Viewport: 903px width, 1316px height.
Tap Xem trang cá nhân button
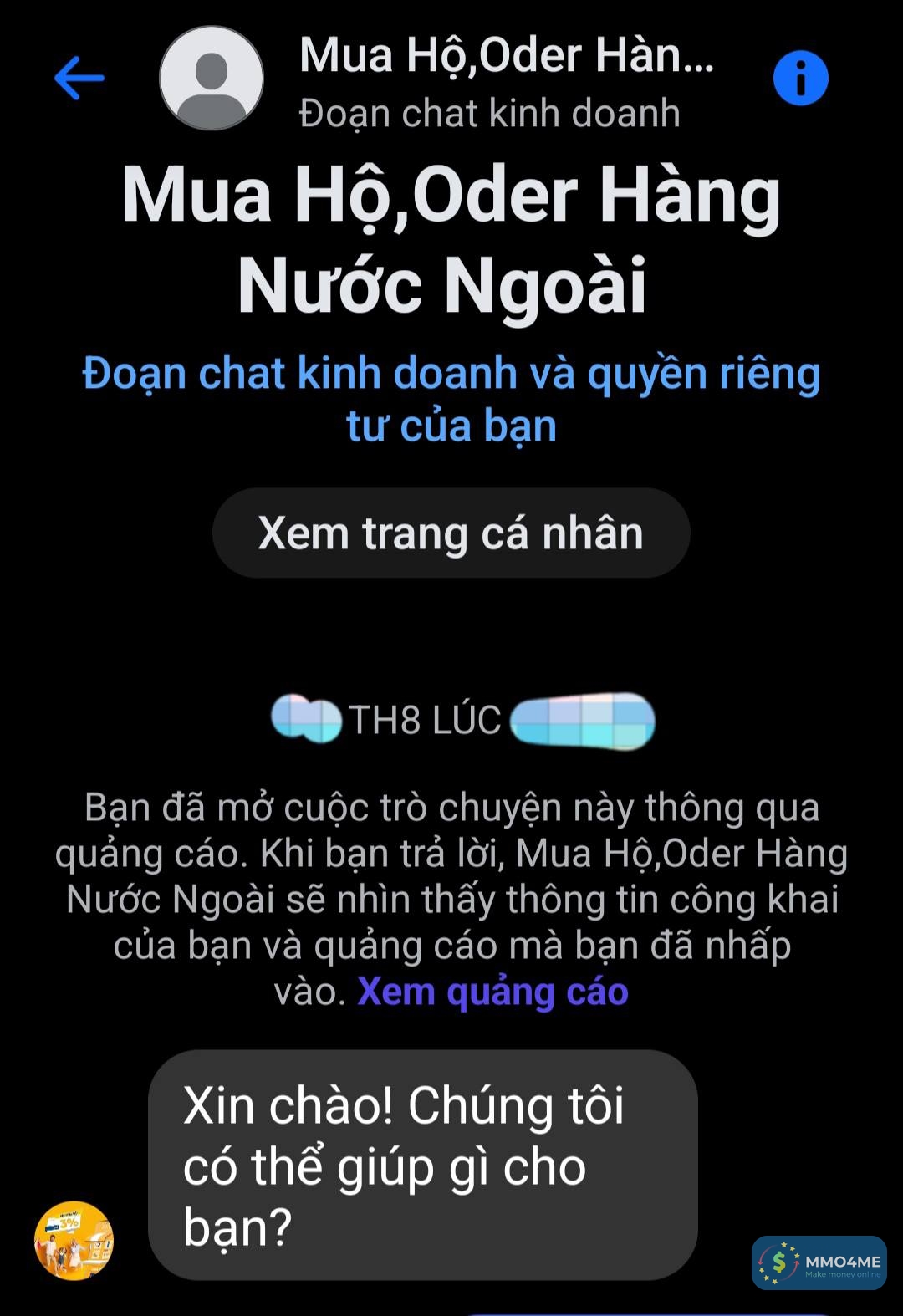[451, 533]
